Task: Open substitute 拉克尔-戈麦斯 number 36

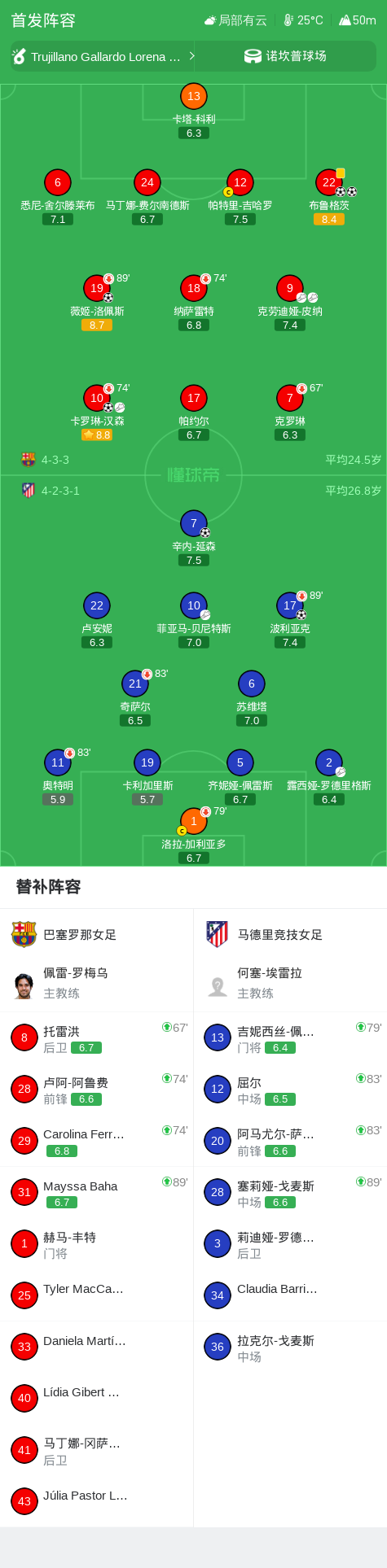Action: pyautogui.click(x=291, y=1347)
